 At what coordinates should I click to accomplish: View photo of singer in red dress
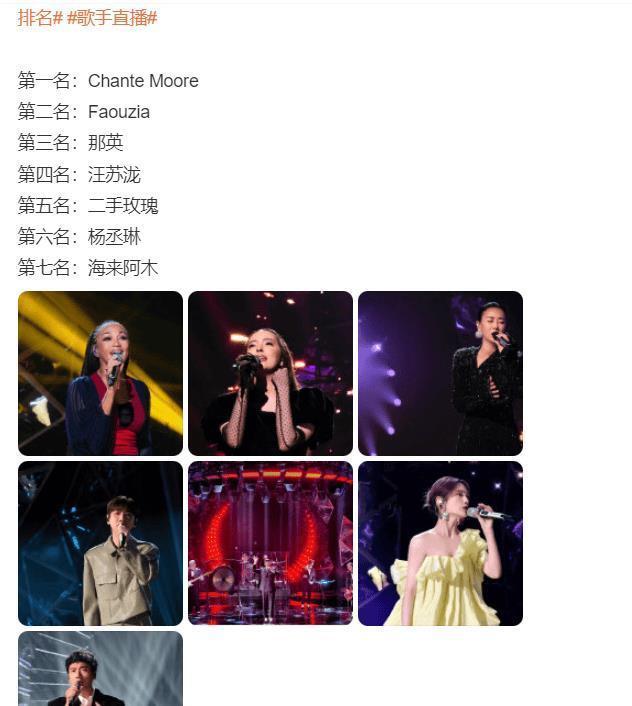pyautogui.click(x=100, y=373)
